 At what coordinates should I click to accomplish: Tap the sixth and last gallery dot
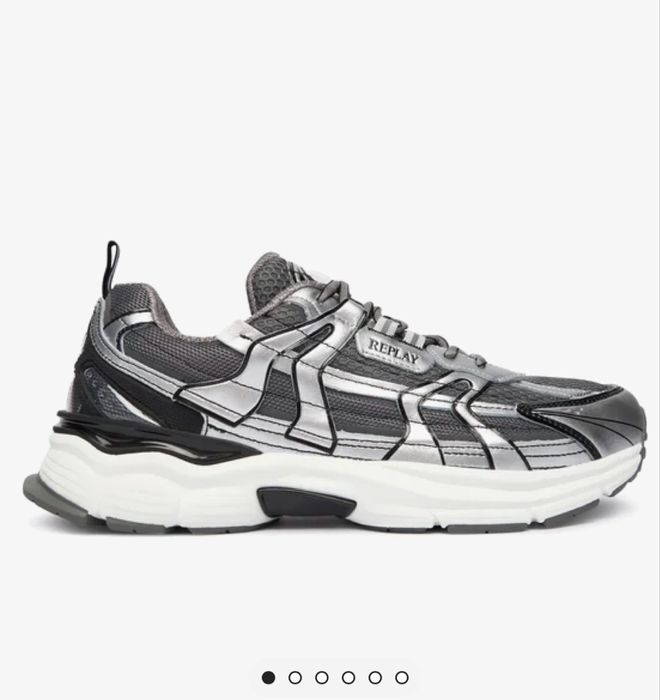(401, 678)
